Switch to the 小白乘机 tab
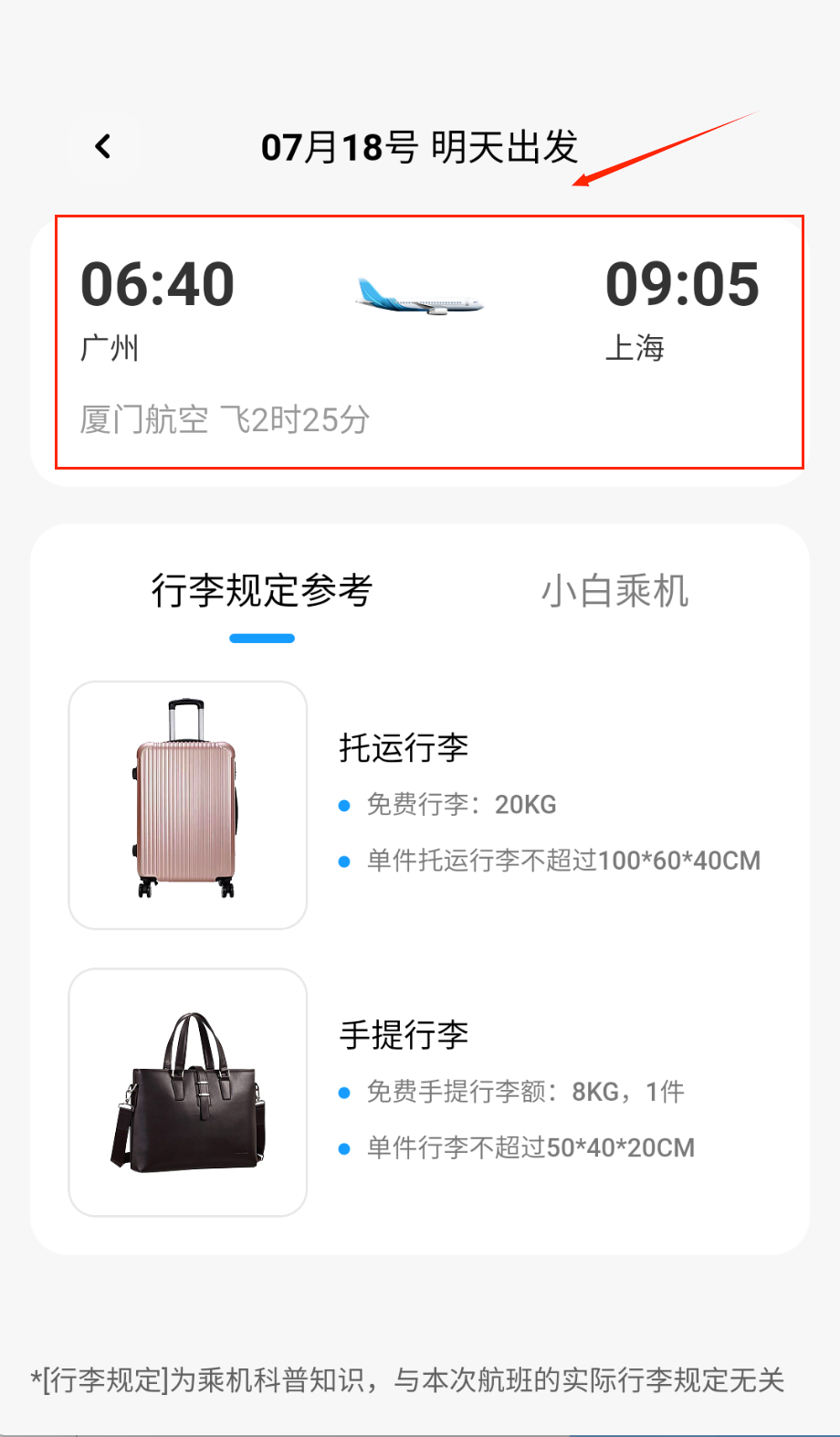The width and height of the screenshot is (840, 1437). click(614, 591)
